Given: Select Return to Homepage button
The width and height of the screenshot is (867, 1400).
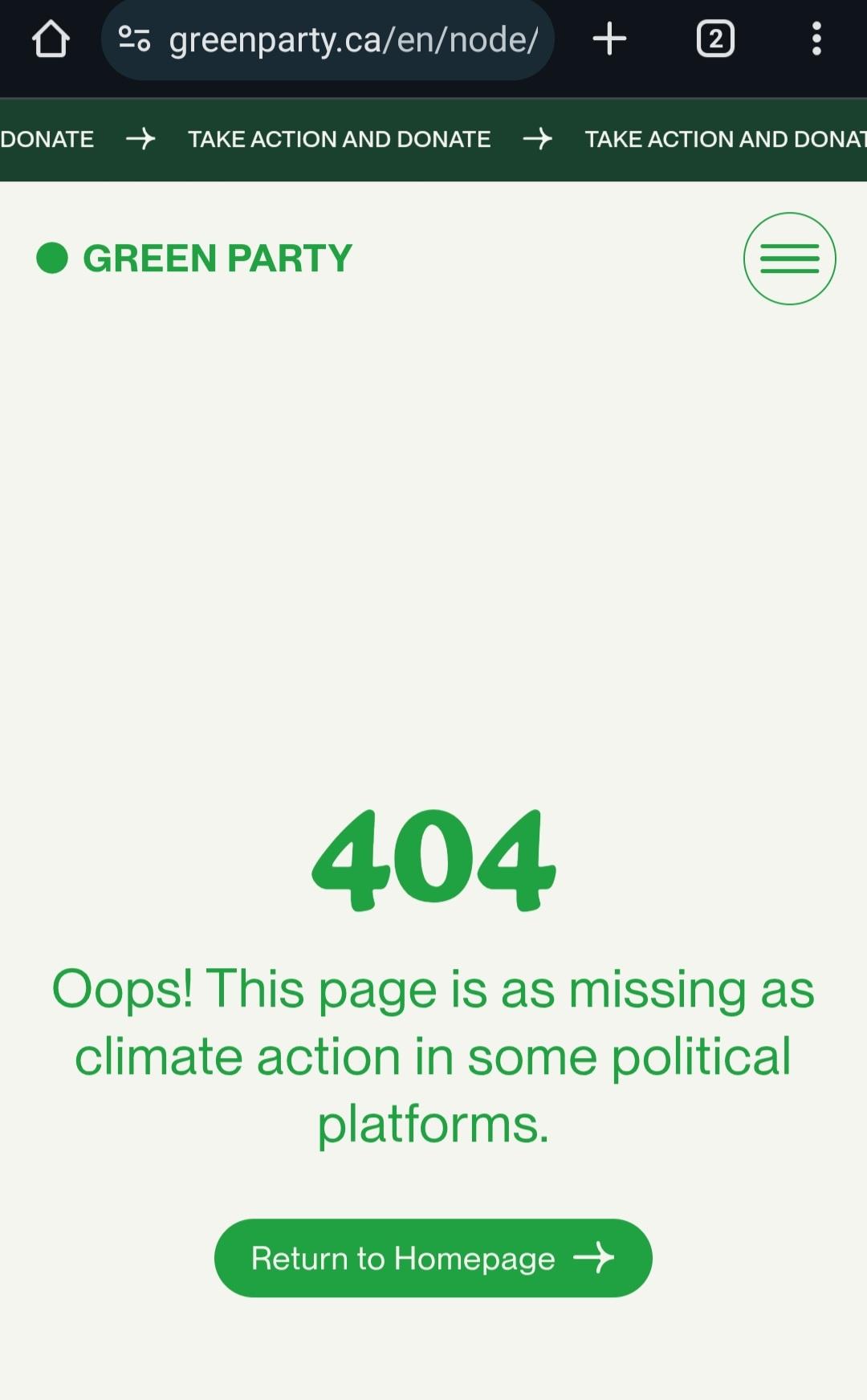Looking at the screenshot, I should 433,1258.
